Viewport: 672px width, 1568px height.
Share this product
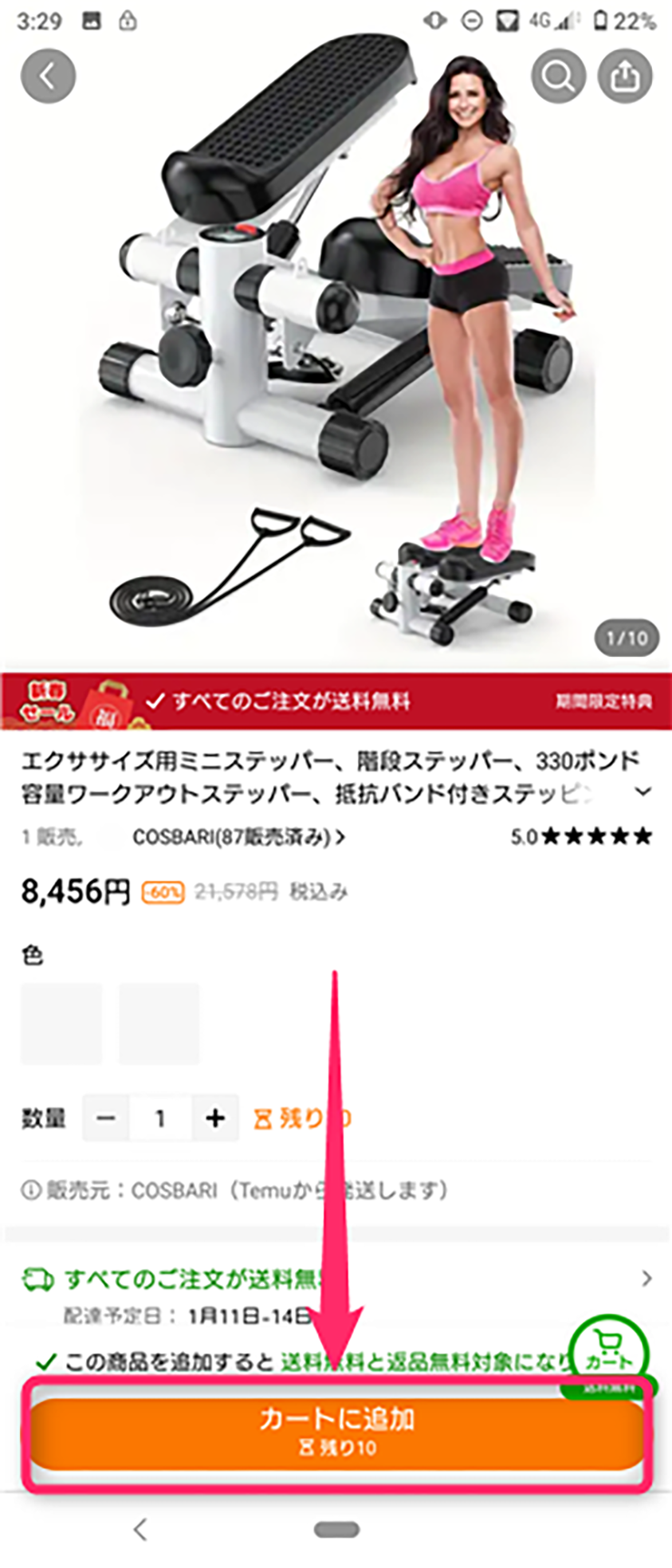(x=625, y=77)
